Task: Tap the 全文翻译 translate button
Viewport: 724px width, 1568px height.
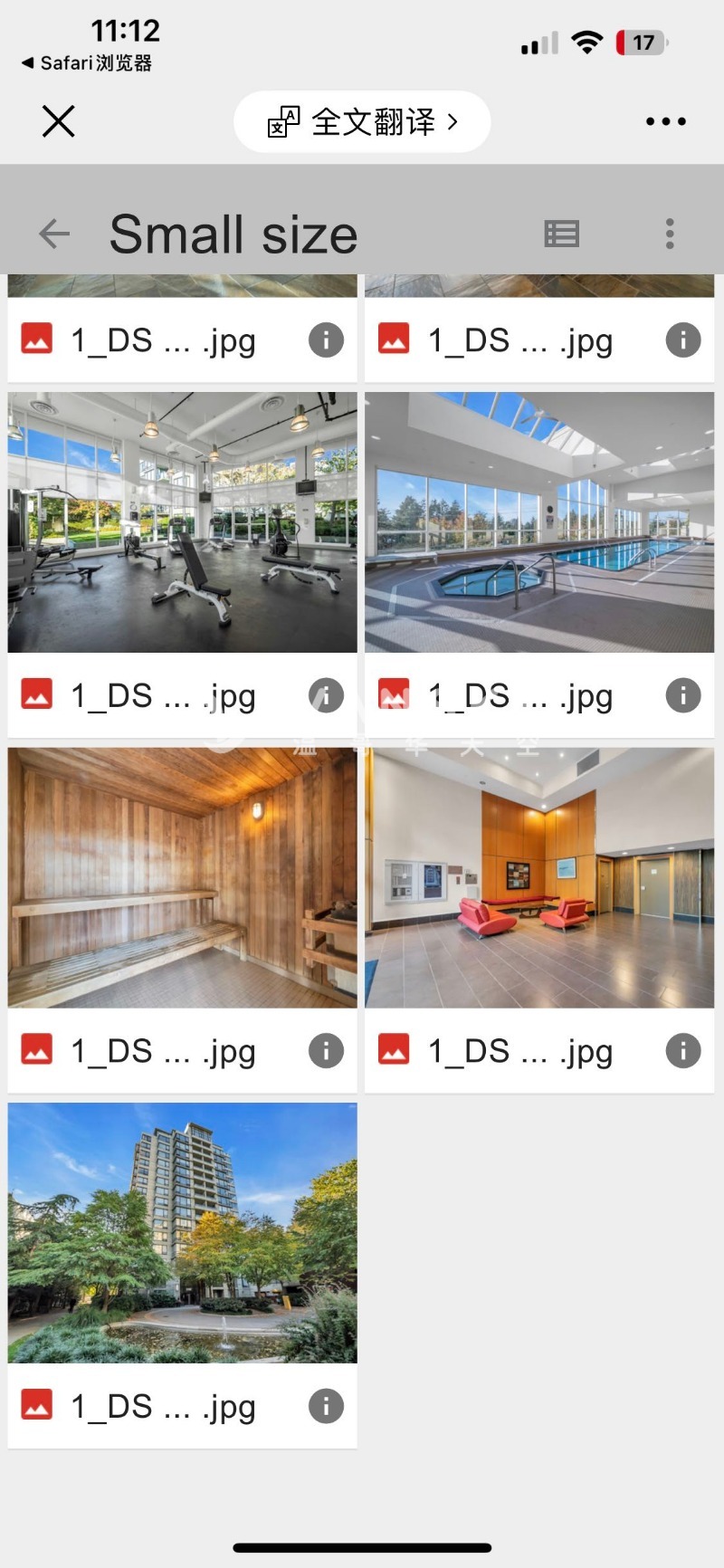Action: tap(362, 121)
